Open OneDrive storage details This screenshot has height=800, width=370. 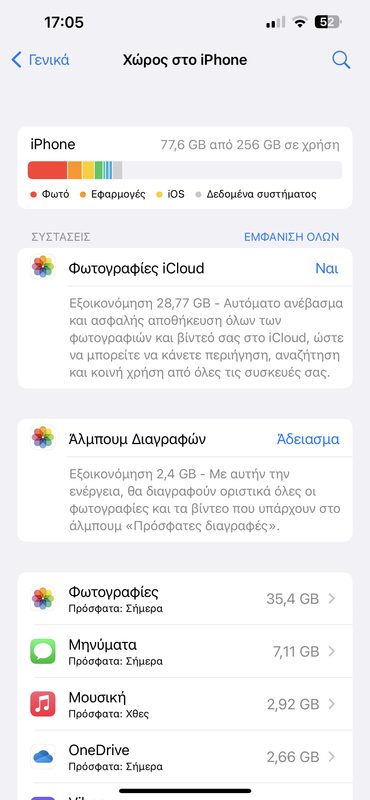[185, 757]
